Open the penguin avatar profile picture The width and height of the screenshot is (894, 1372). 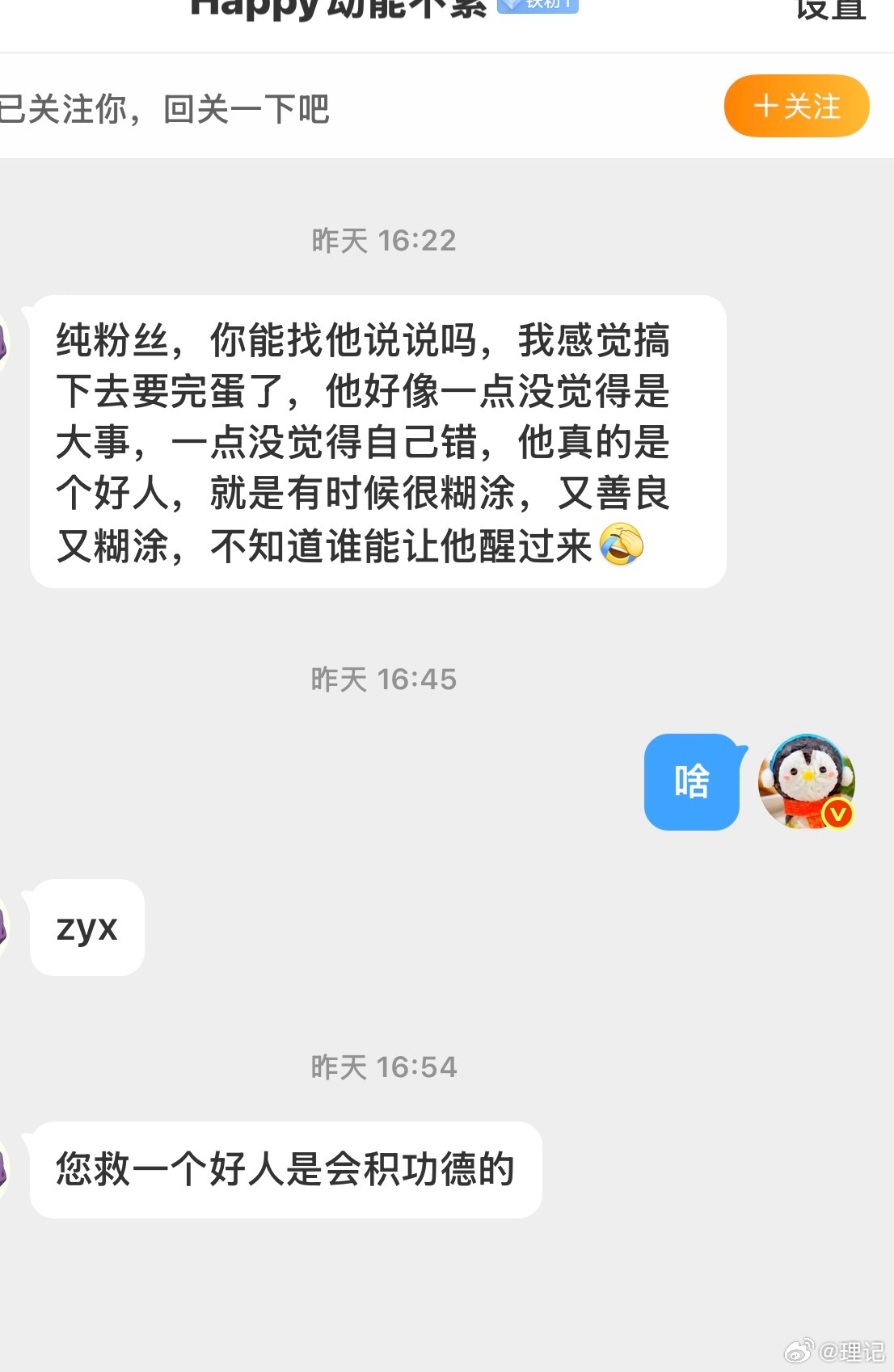[x=808, y=784]
